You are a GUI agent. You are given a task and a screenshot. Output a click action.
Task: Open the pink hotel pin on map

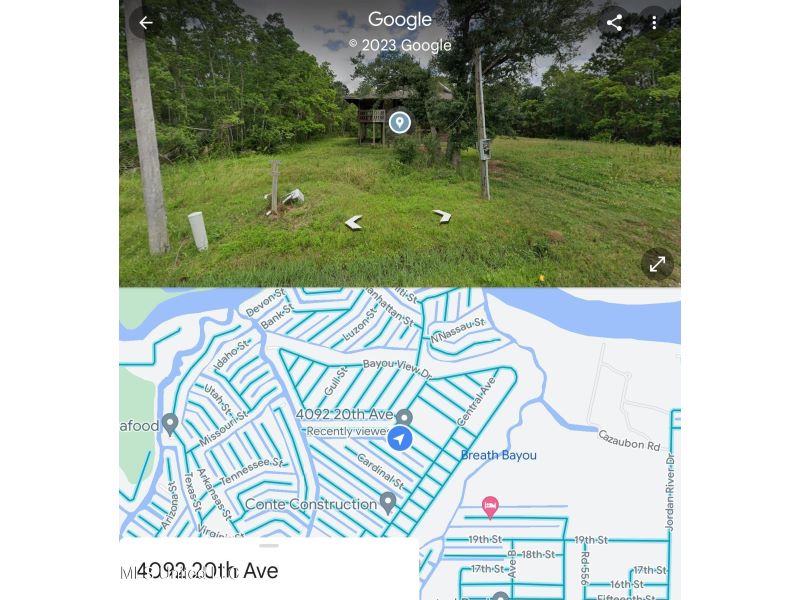(490, 506)
